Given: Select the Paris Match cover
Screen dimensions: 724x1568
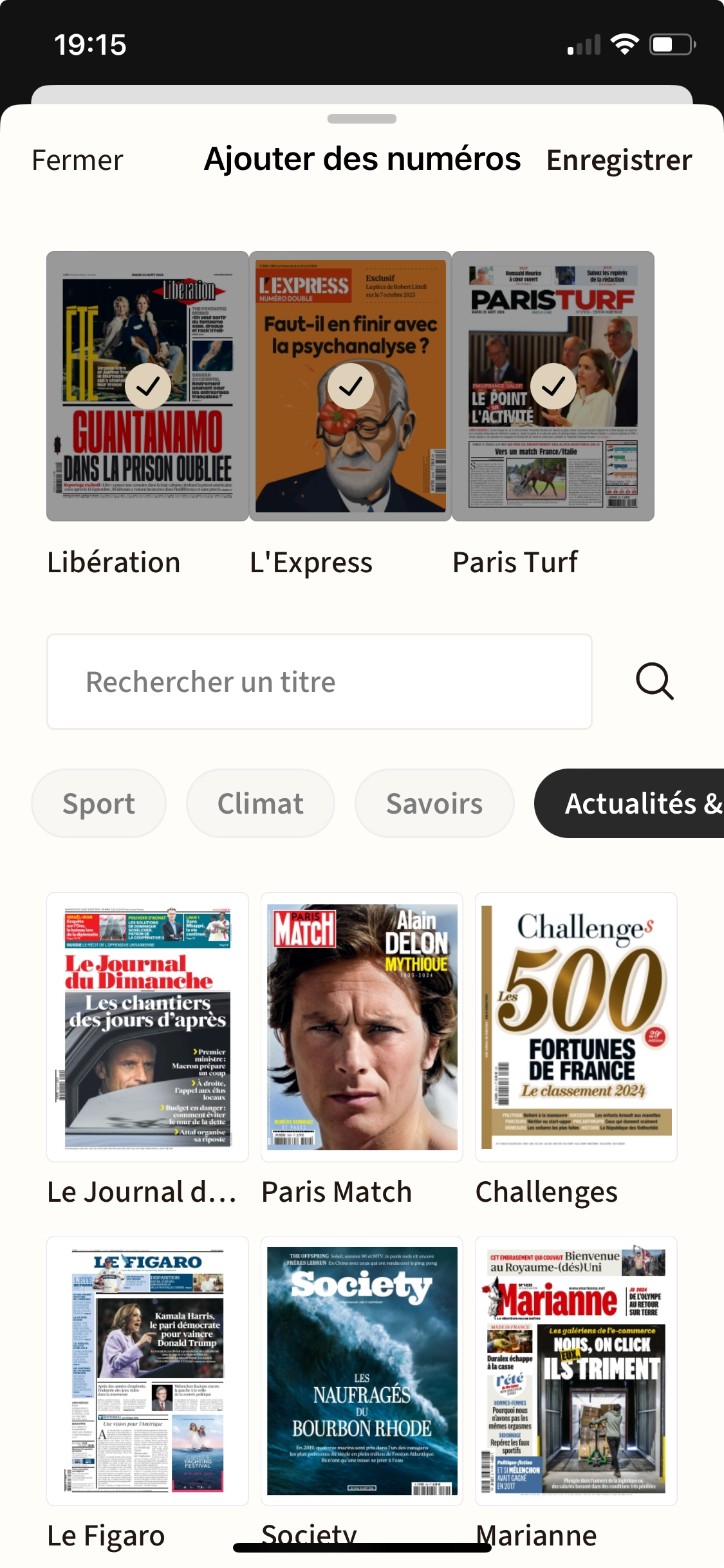Looking at the screenshot, I should click(x=362, y=1027).
